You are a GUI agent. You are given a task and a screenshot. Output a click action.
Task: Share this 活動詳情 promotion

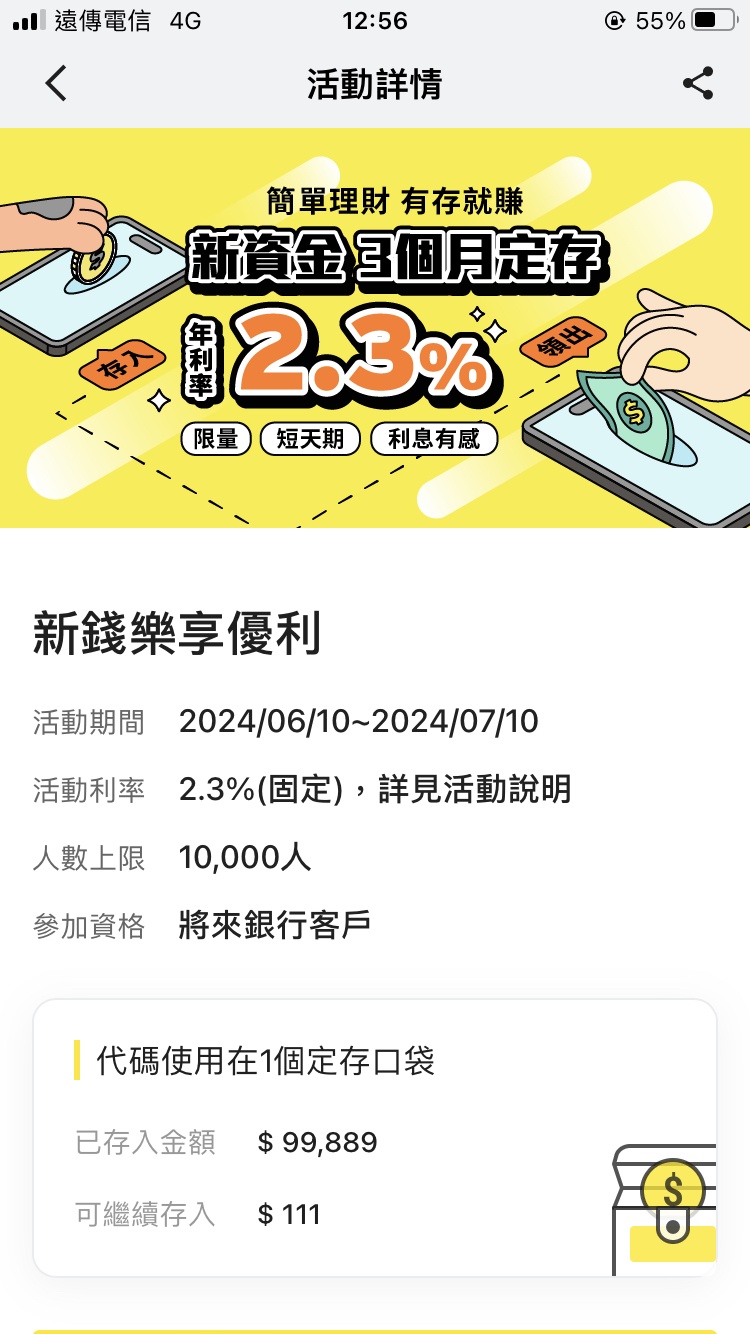tap(697, 84)
